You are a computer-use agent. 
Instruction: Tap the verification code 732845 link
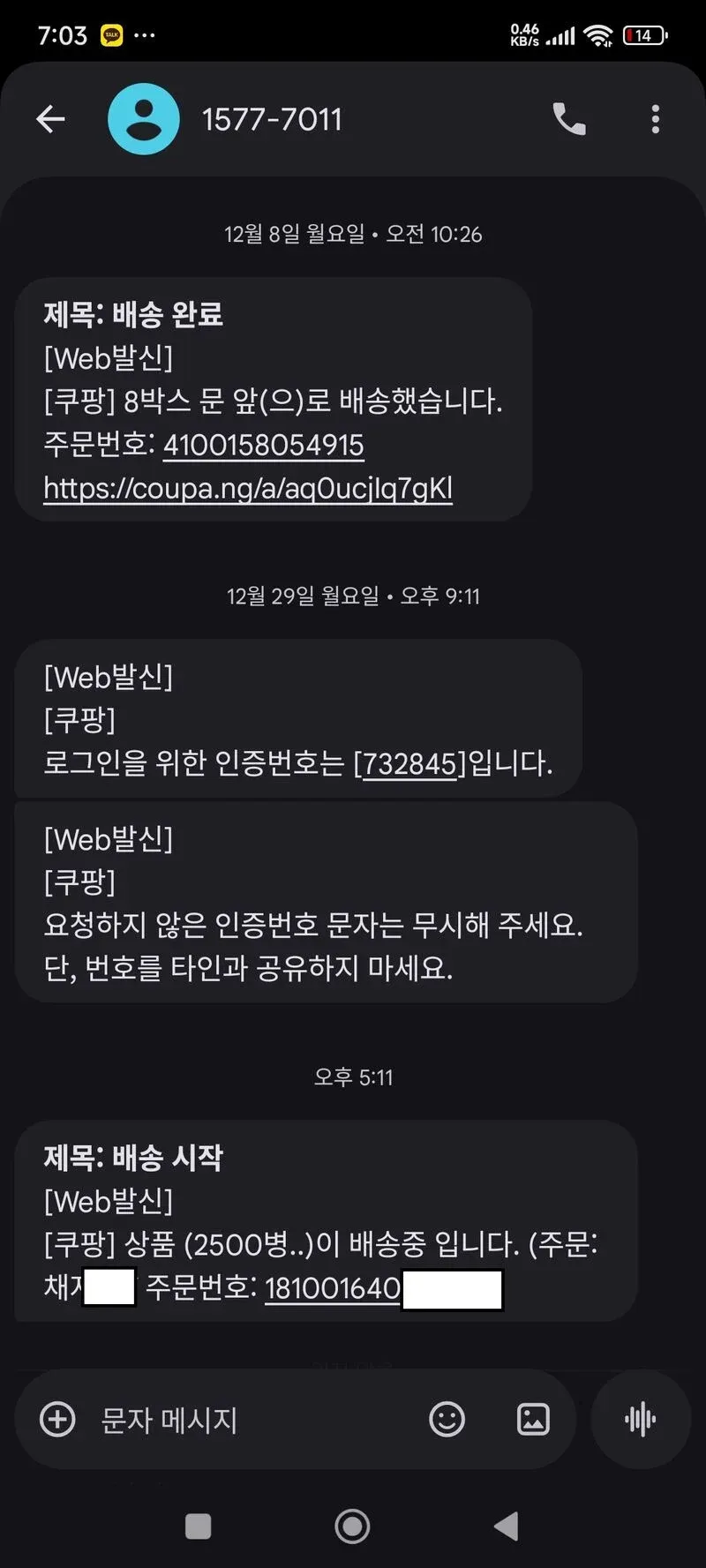pyautogui.click(x=409, y=764)
